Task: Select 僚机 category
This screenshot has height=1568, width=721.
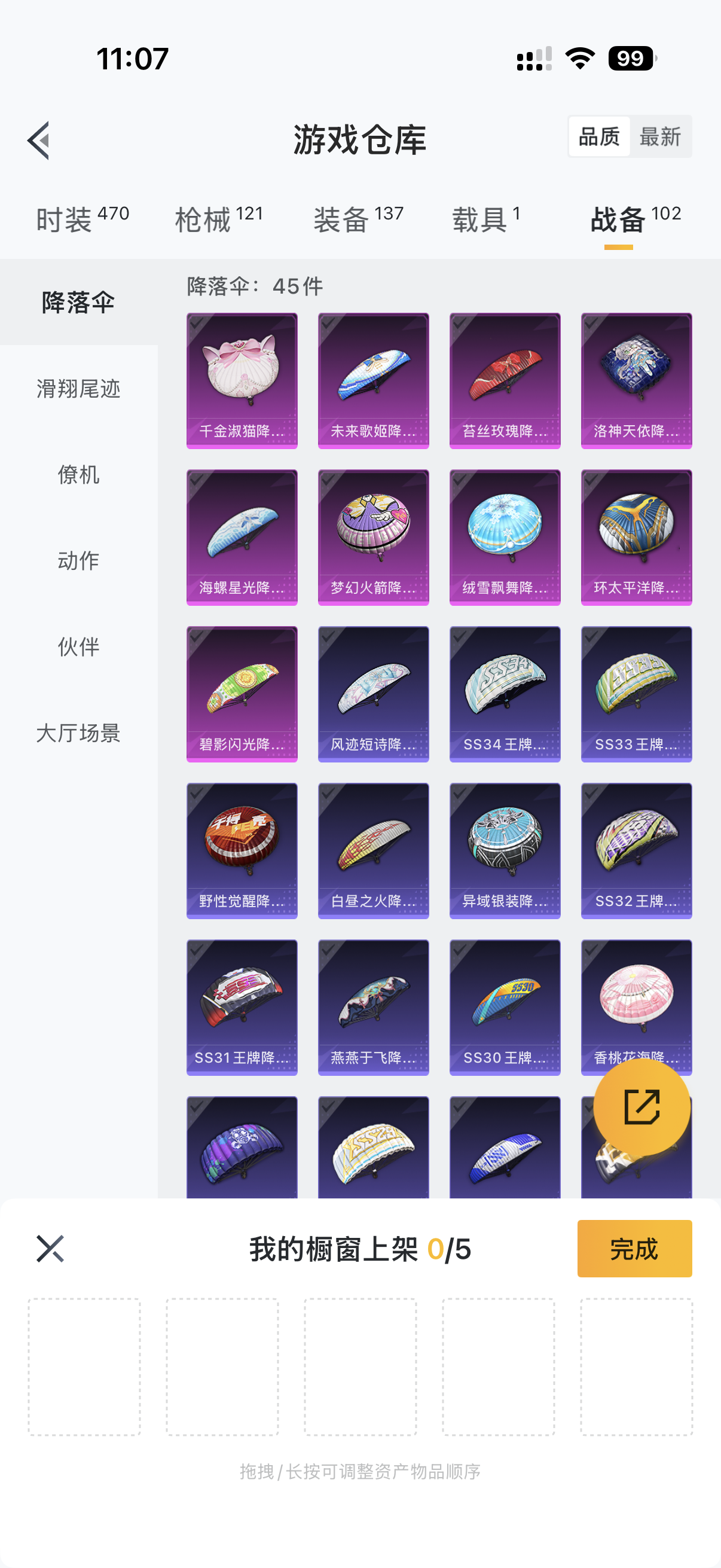Action: (78, 474)
